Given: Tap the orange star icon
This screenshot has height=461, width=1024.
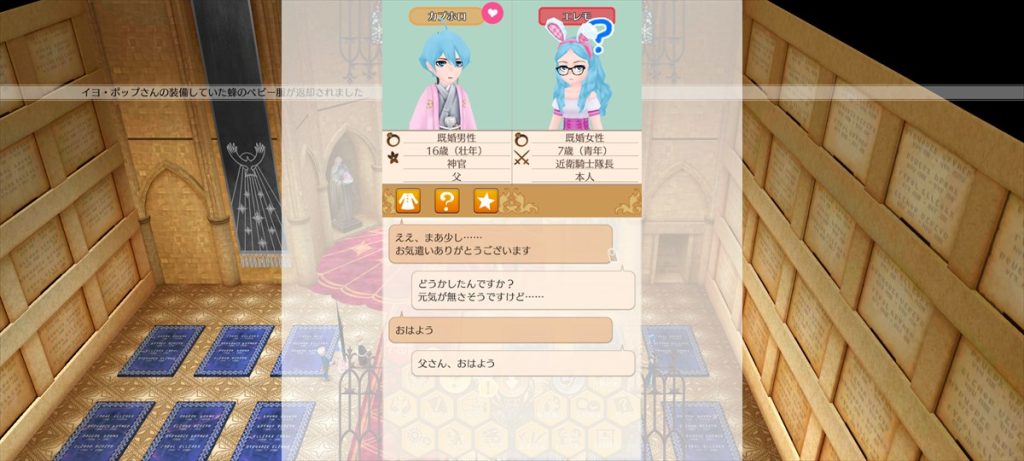Looking at the screenshot, I should click(x=486, y=201).
